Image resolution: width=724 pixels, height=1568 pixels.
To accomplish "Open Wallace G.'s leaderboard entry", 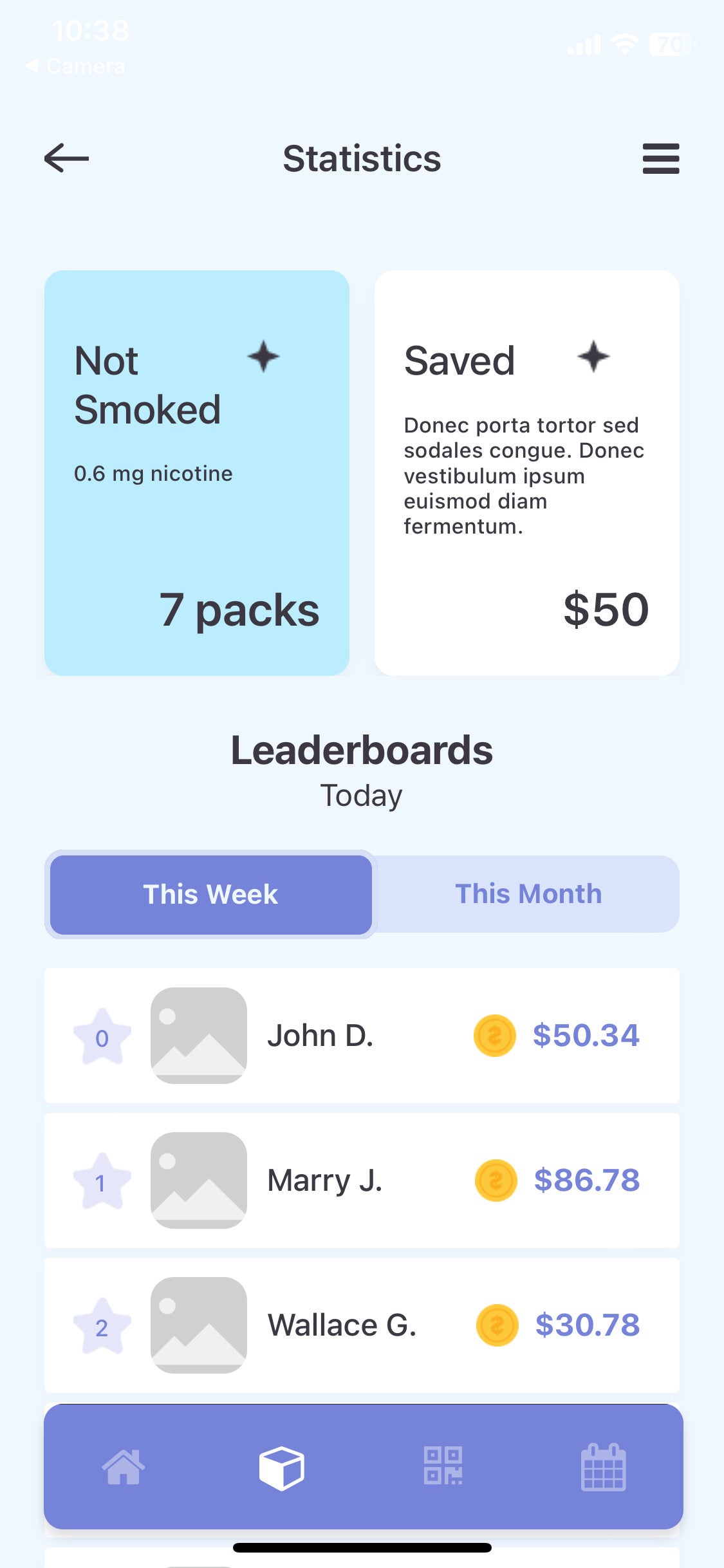I will point(362,1325).
